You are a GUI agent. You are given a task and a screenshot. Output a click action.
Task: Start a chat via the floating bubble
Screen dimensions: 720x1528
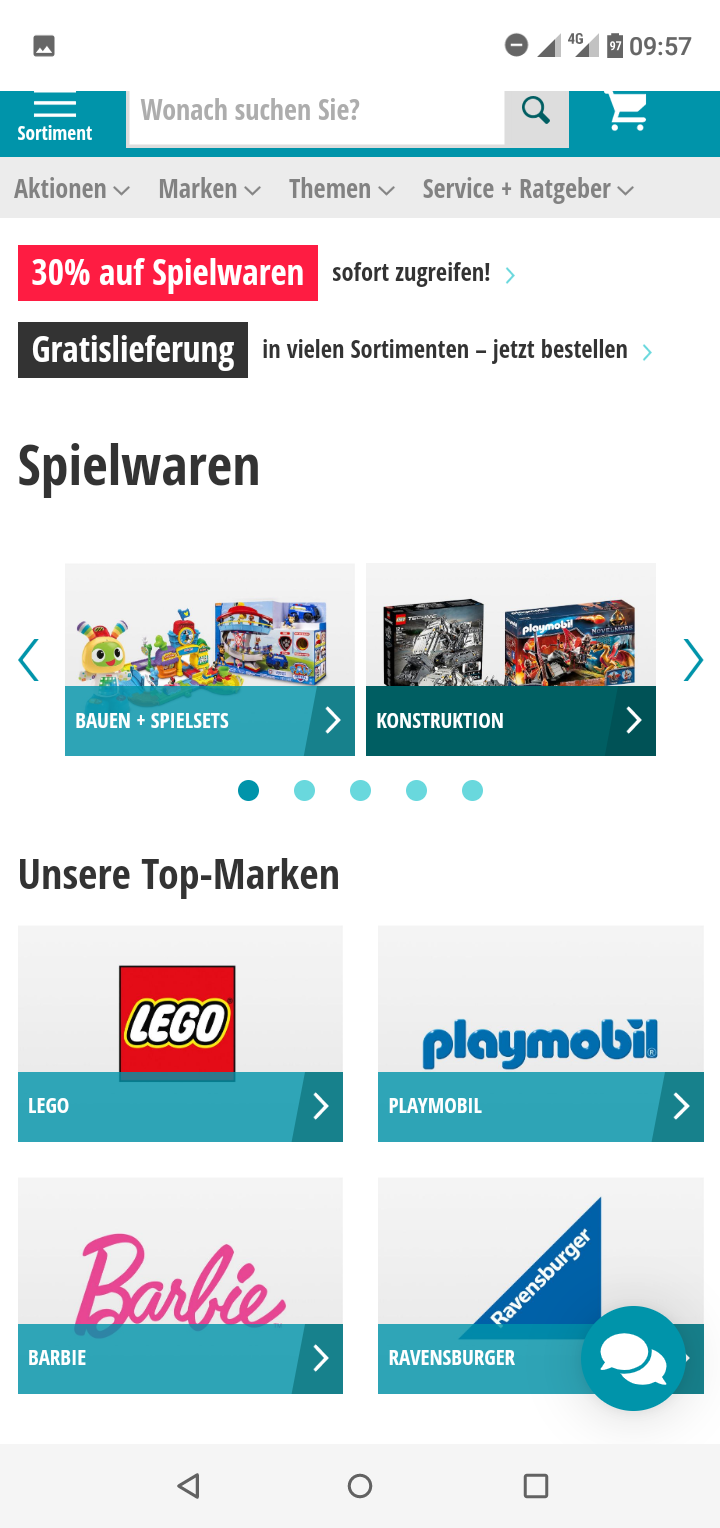(632, 1358)
